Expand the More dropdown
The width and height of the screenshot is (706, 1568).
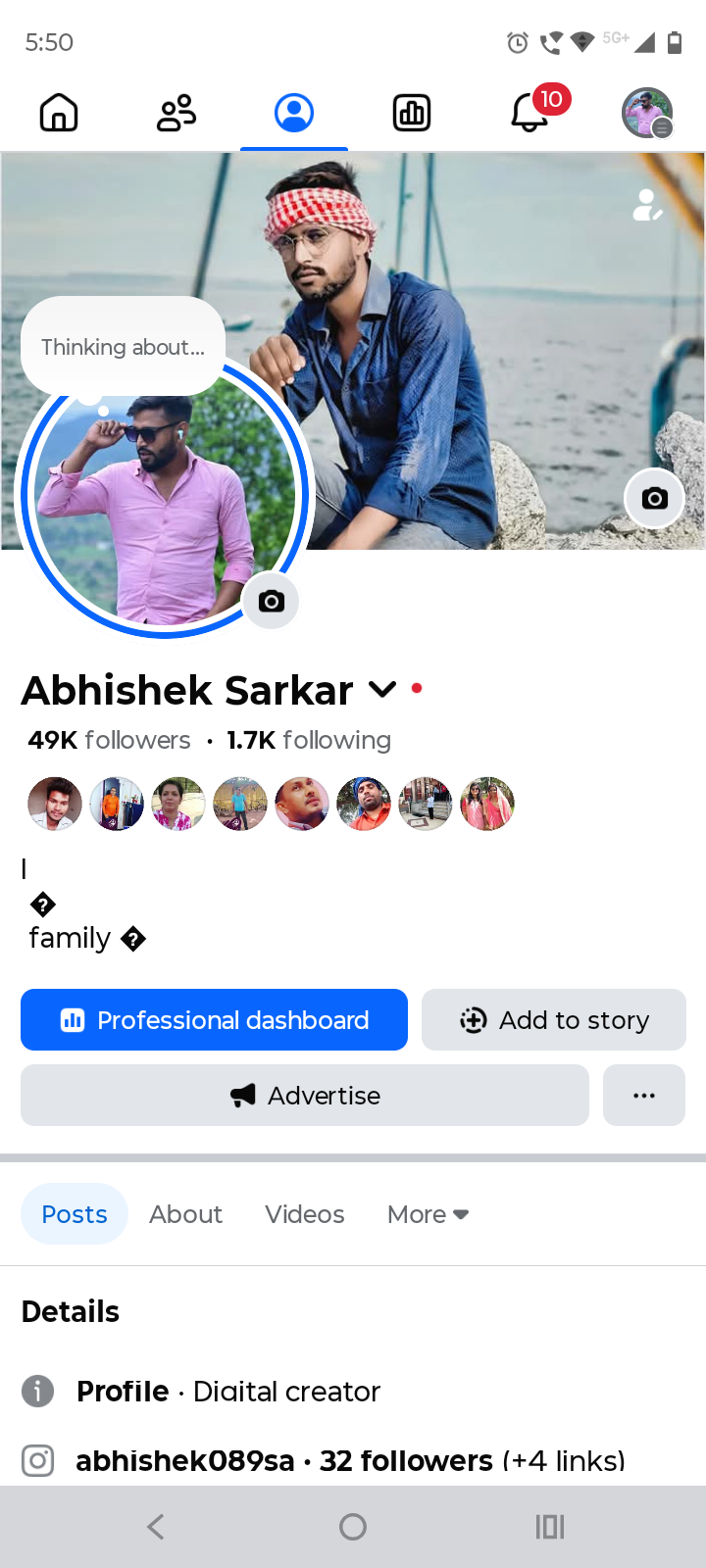(429, 1214)
